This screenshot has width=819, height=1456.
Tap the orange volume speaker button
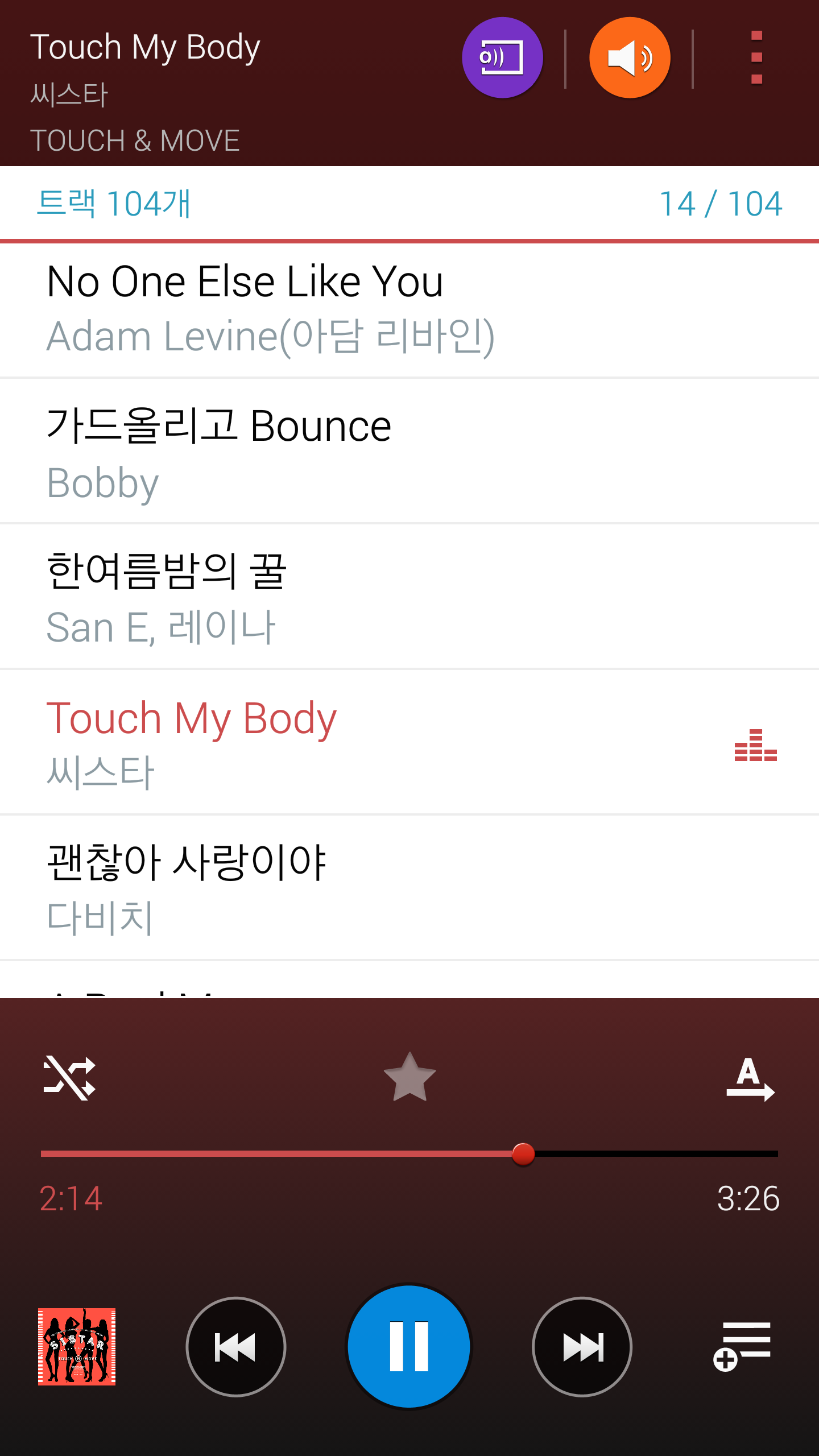[630, 57]
